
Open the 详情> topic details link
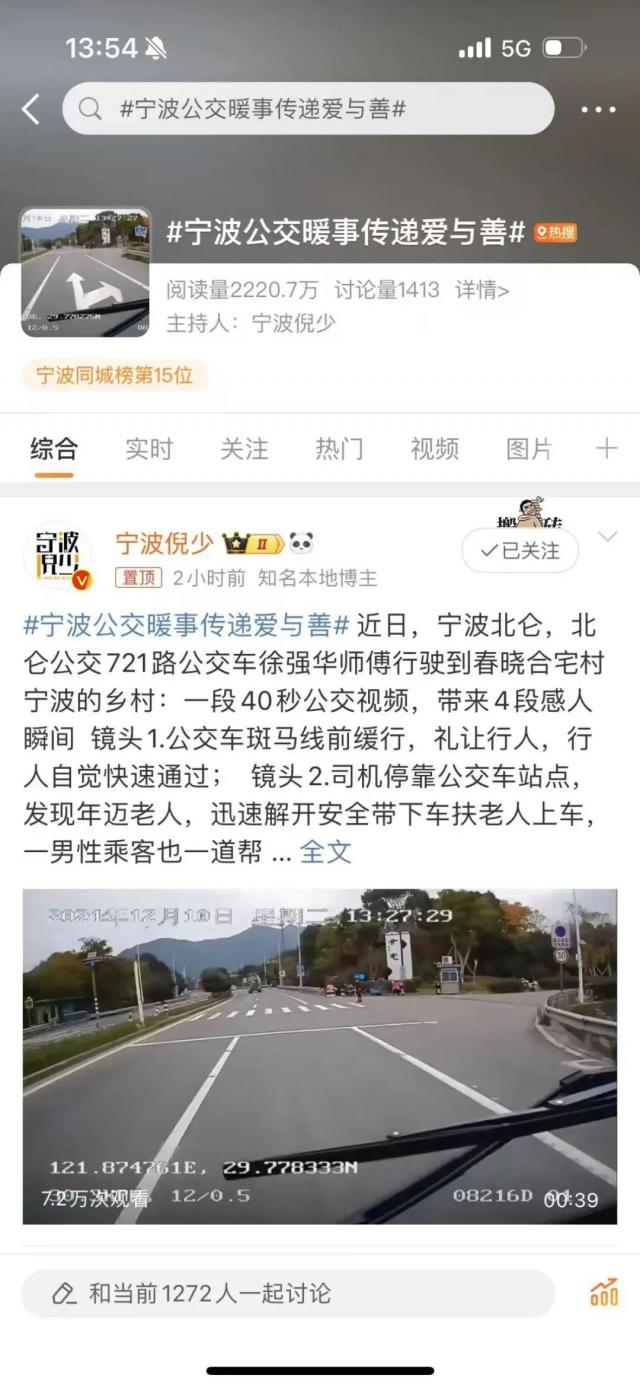pos(483,290)
